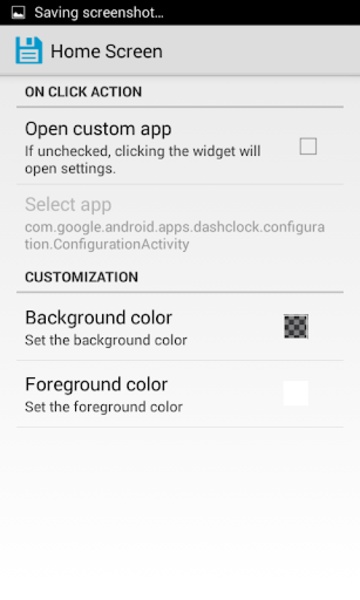Open the Foreground color setting
The width and height of the screenshot is (360, 600).
(x=180, y=394)
